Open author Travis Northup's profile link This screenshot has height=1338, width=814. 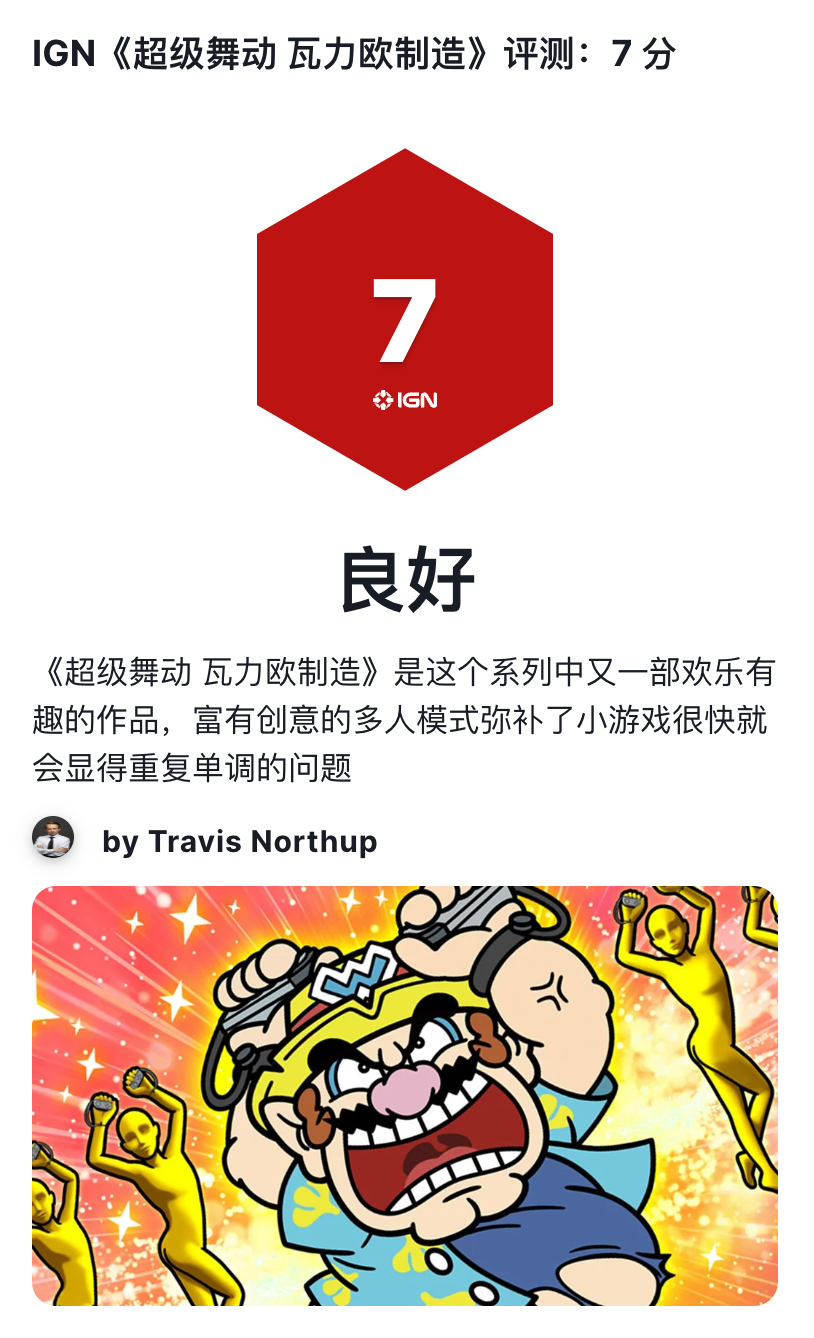240,841
